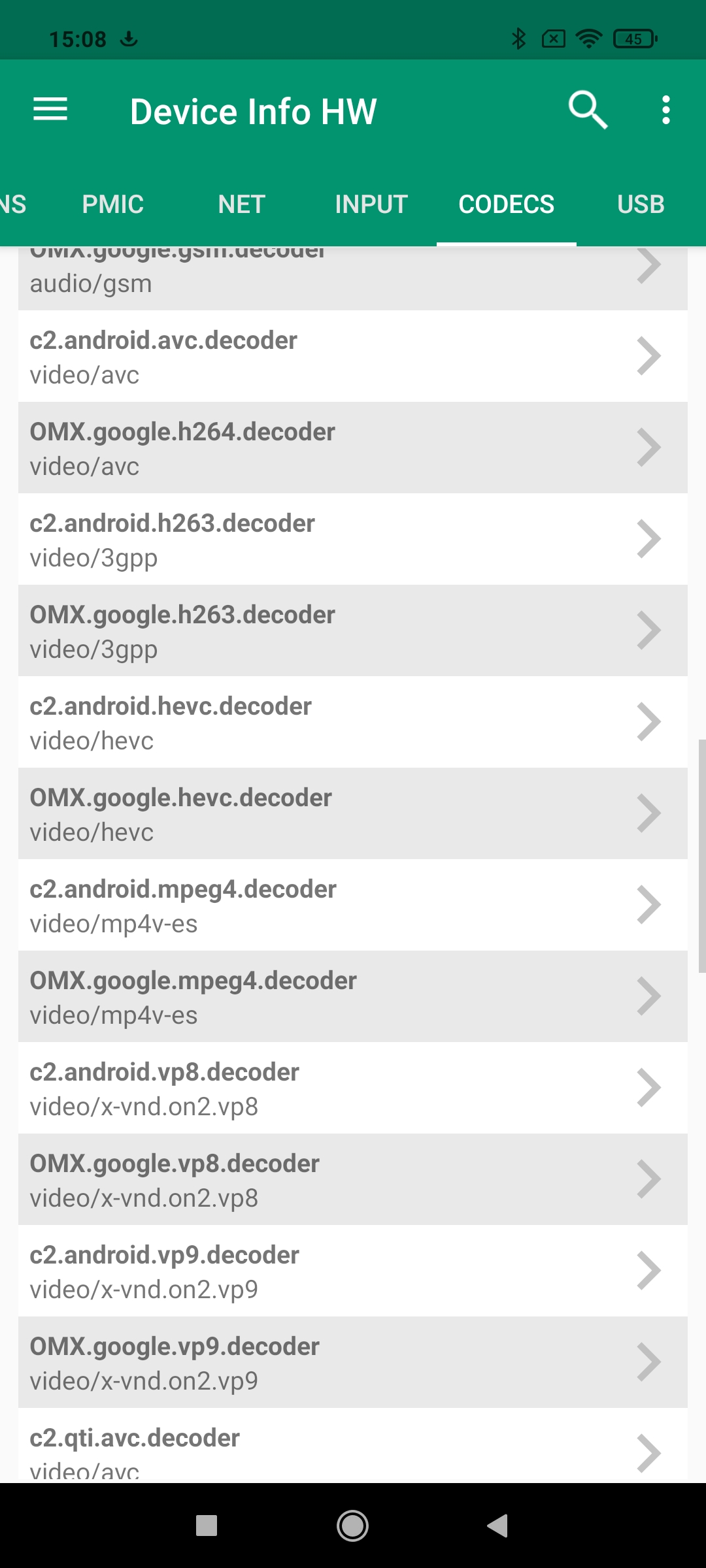Switch to the INPUT tab
The image size is (706, 1568).
pyautogui.click(x=371, y=204)
